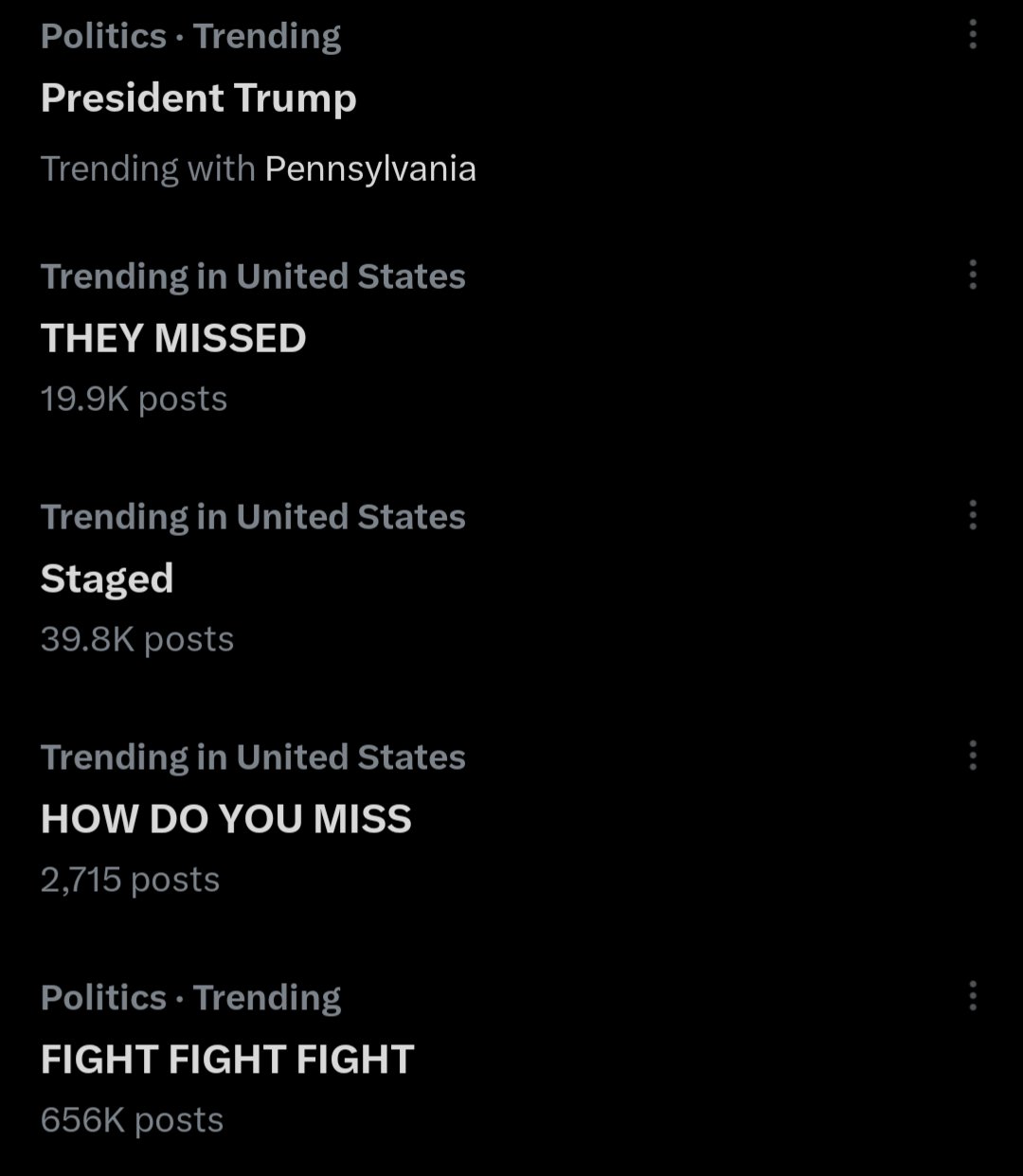This screenshot has width=1023, height=1176.
Task: Tap the Pennsylvania related trend link
Action: coord(370,169)
